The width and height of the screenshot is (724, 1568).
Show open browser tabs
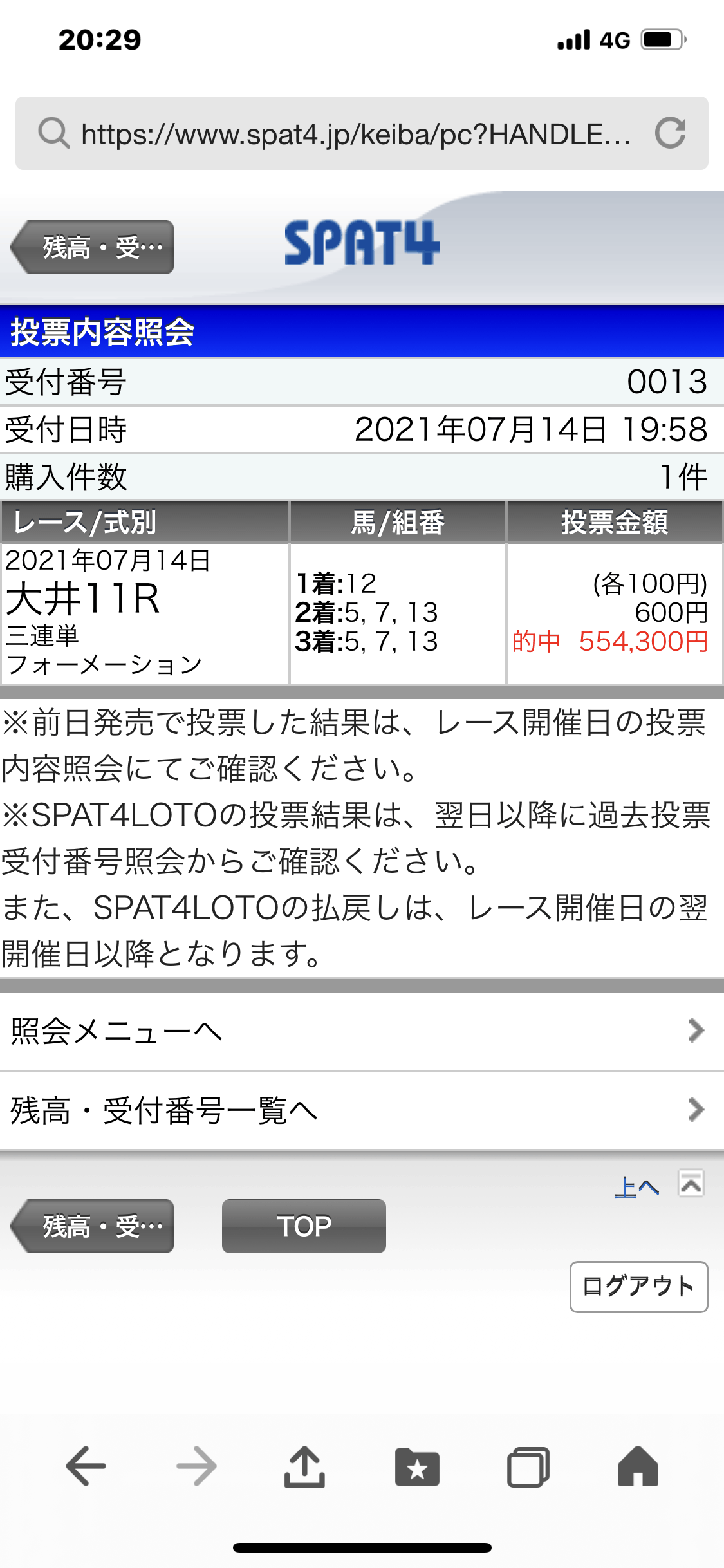tap(528, 1466)
